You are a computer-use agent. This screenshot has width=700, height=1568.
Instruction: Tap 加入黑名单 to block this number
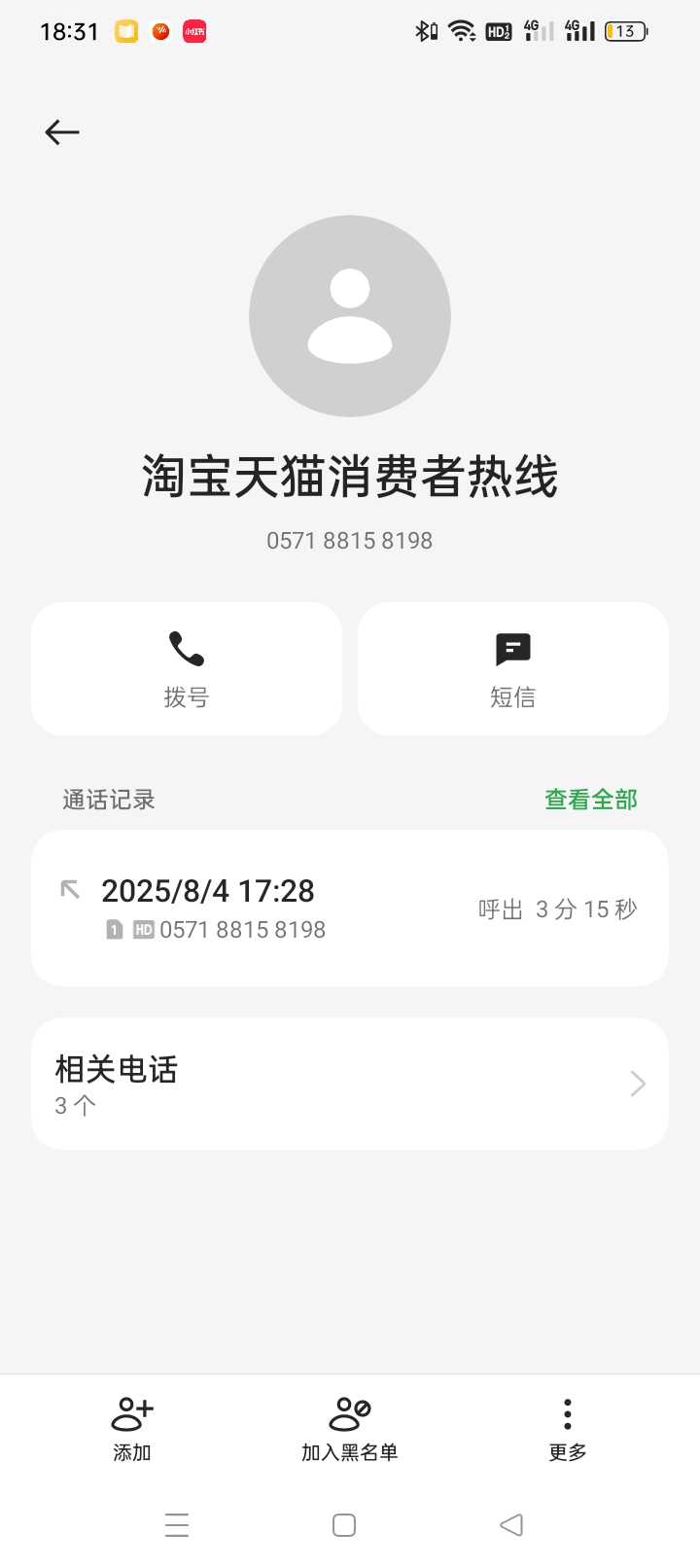350,1430
